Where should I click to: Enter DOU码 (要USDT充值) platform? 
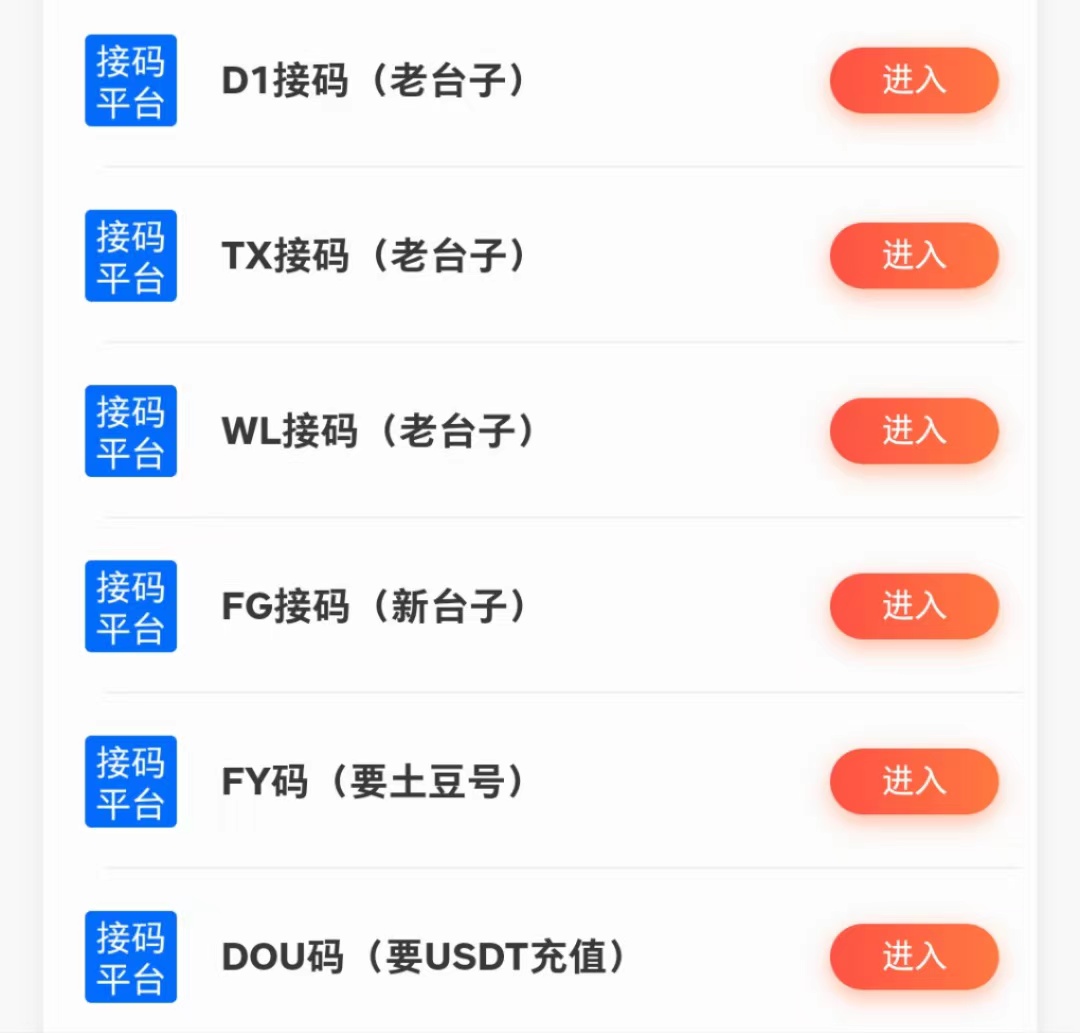(913, 957)
